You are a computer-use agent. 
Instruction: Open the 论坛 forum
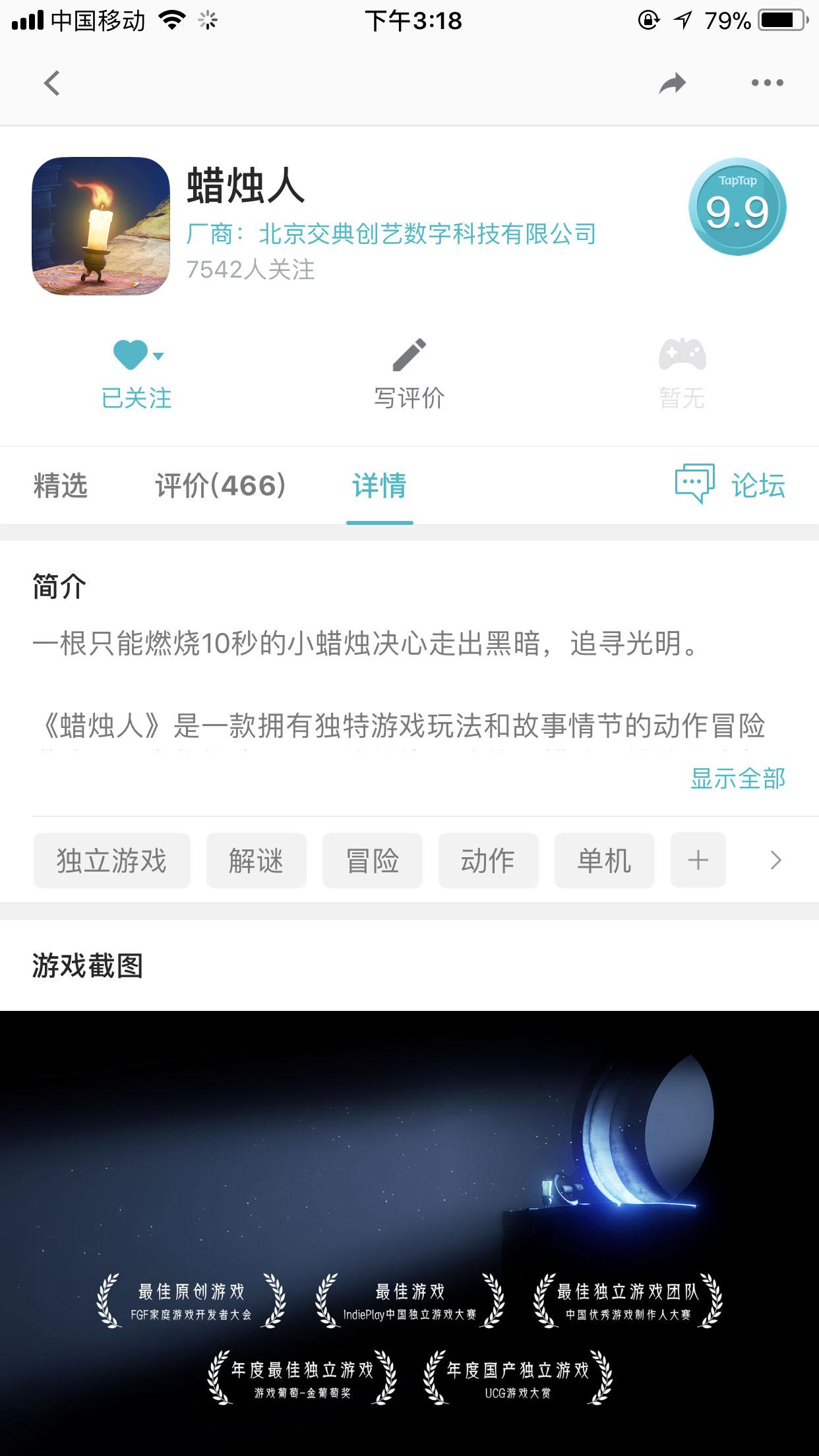pos(730,485)
